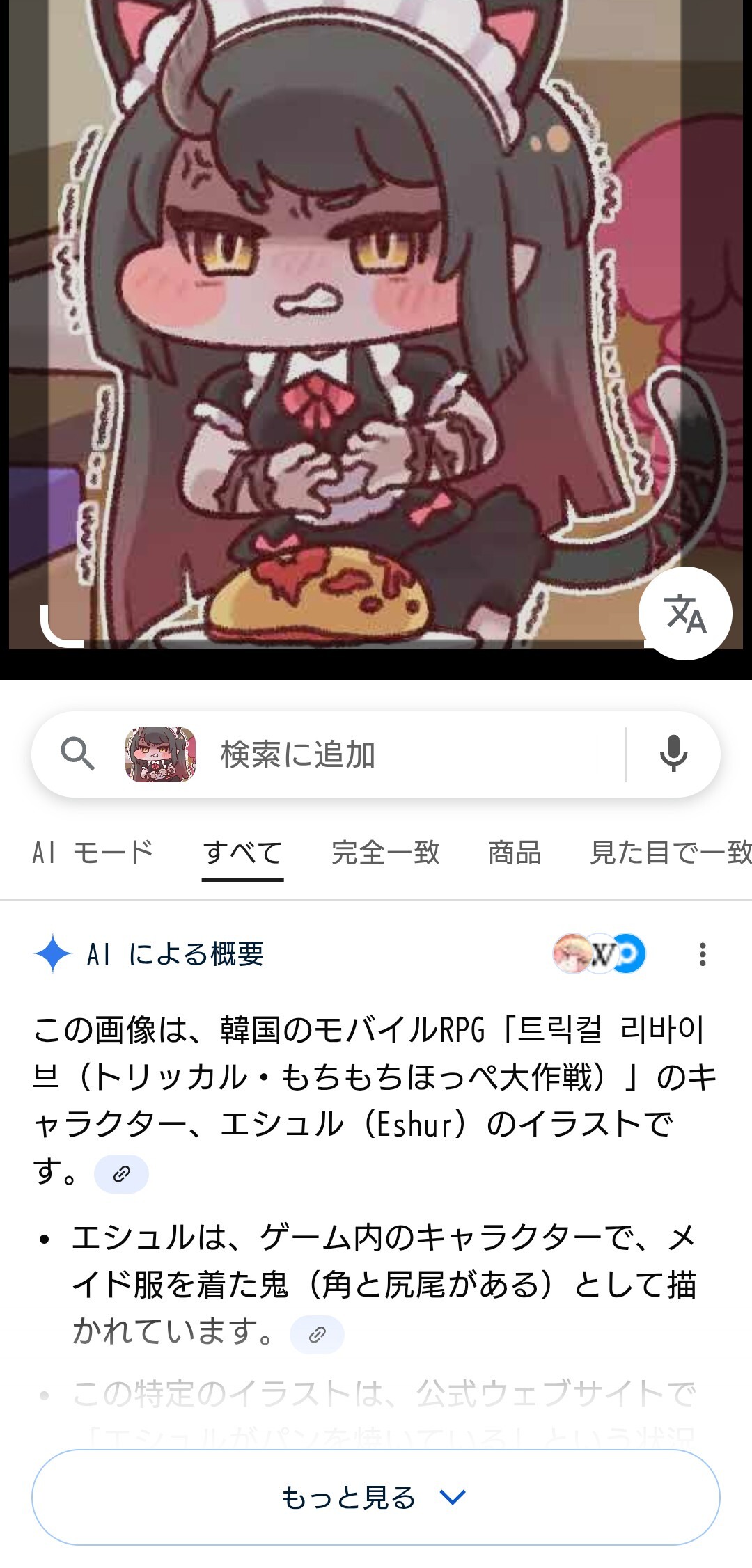Open the image thumbnail in search bar
Image resolution: width=752 pixels, height=1568 pixels.
pos(160,754)
